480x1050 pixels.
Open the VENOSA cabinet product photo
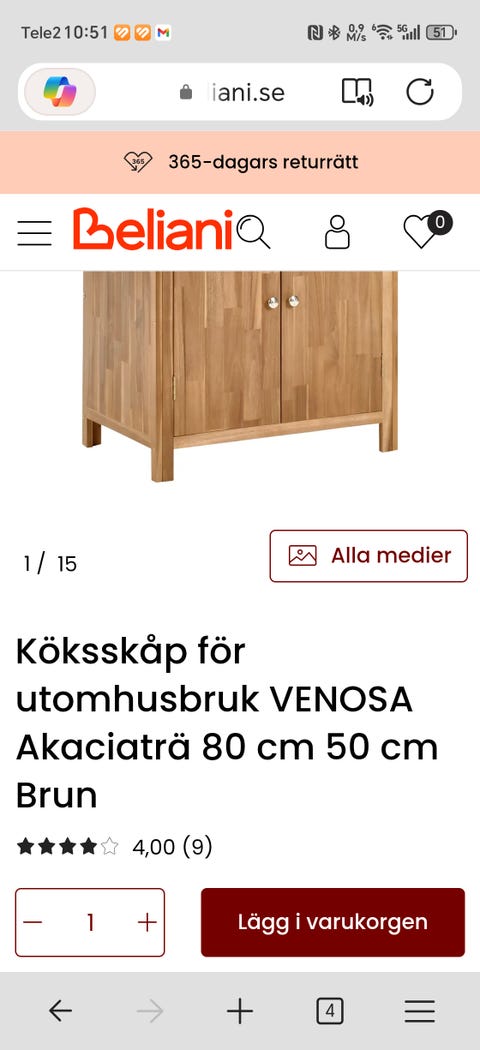[240, 376]
